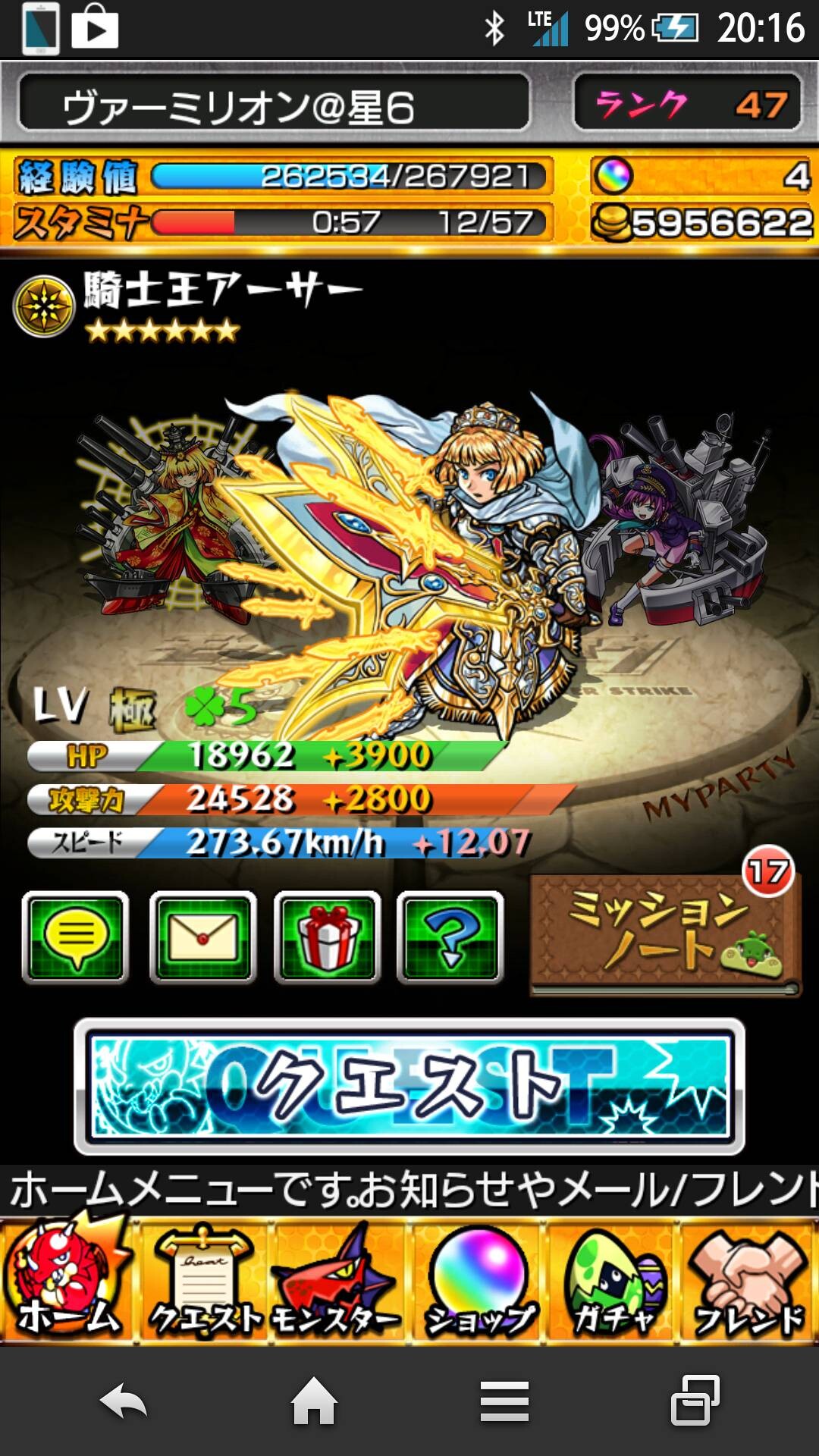The image size is (819, 1456).
Task: Switch to the ホーム tab
Action: tap(67, 1282)
